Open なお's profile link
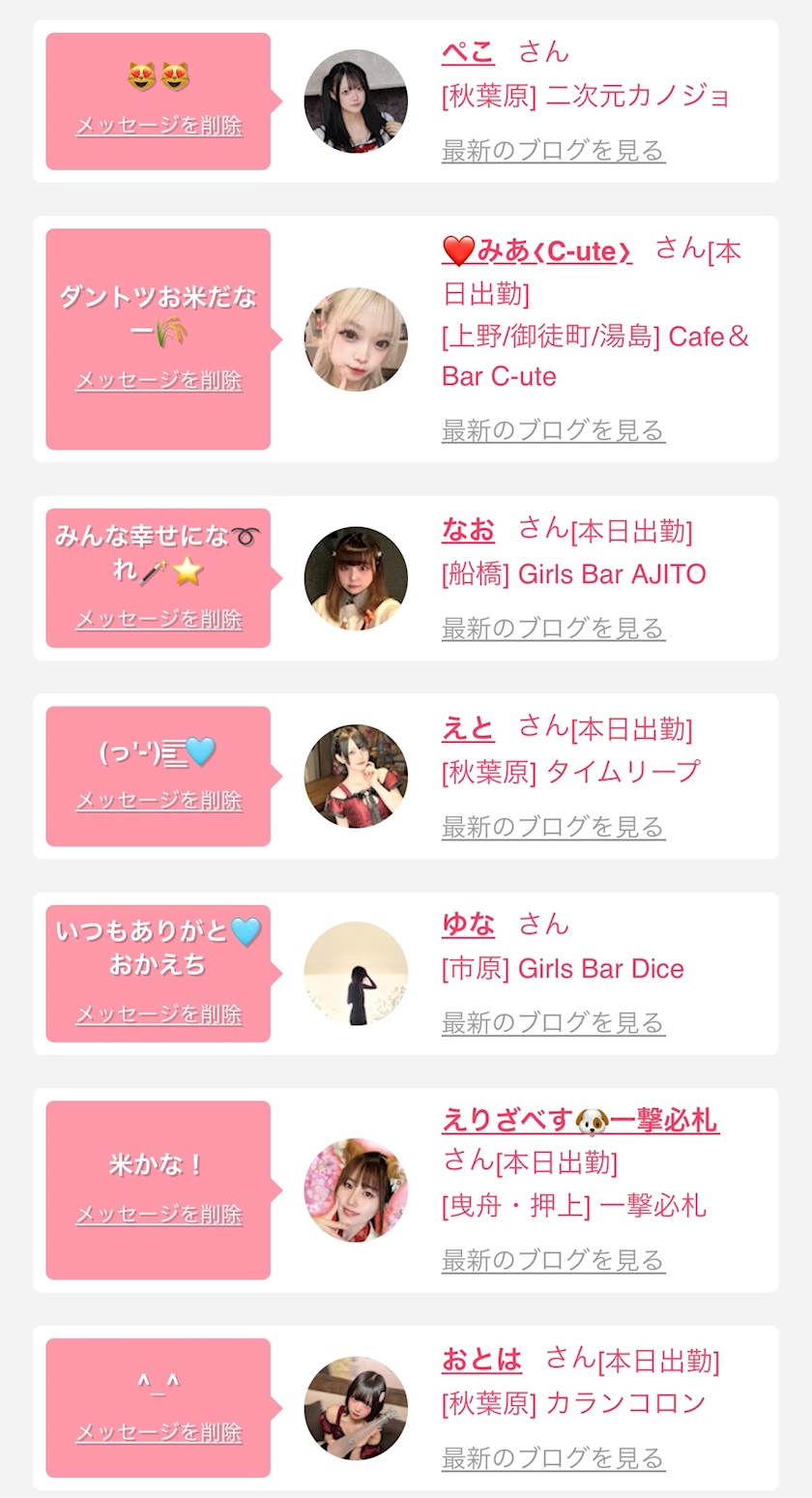This screenshot has width=812, height=1498. [x=468, y=530]
